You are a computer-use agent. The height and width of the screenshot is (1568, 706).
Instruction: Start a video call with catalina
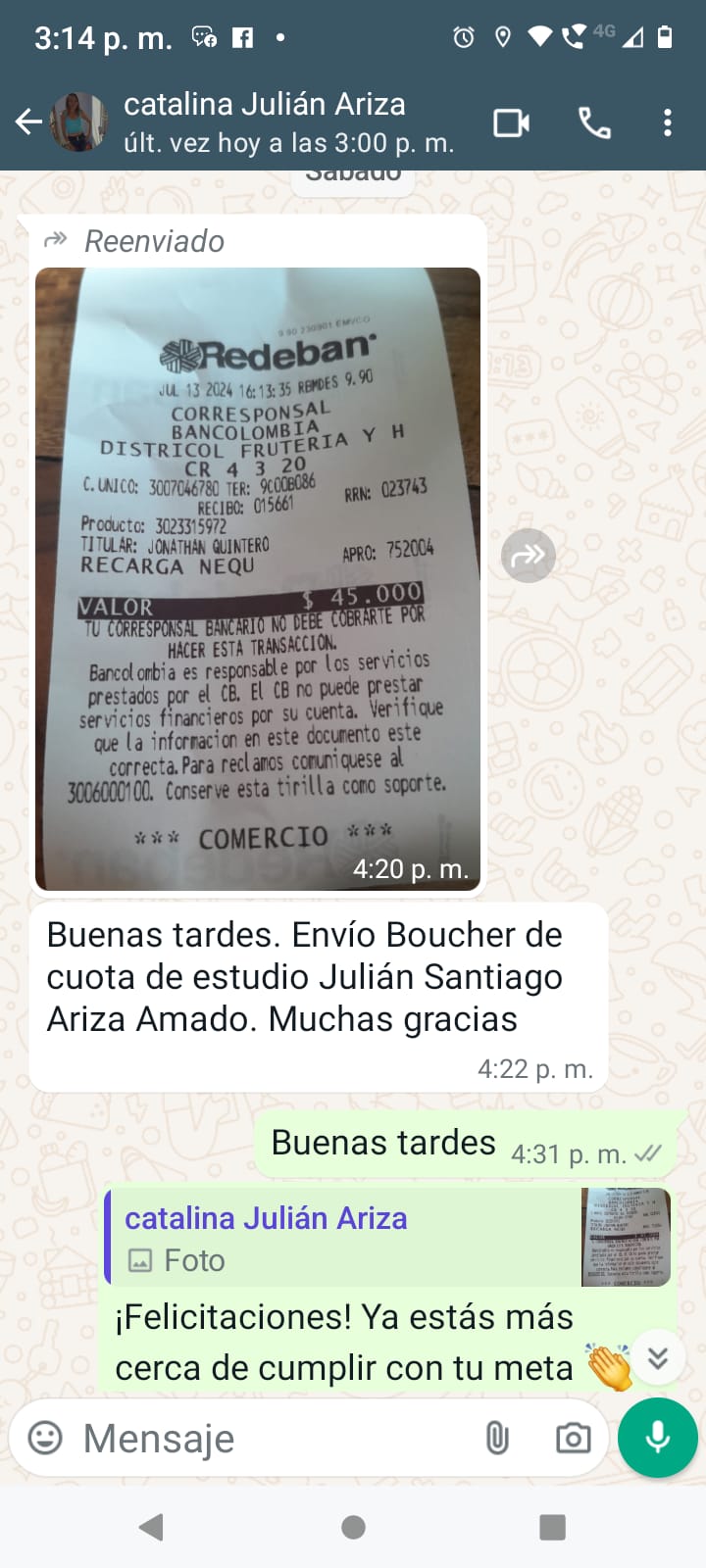point(511,123)
